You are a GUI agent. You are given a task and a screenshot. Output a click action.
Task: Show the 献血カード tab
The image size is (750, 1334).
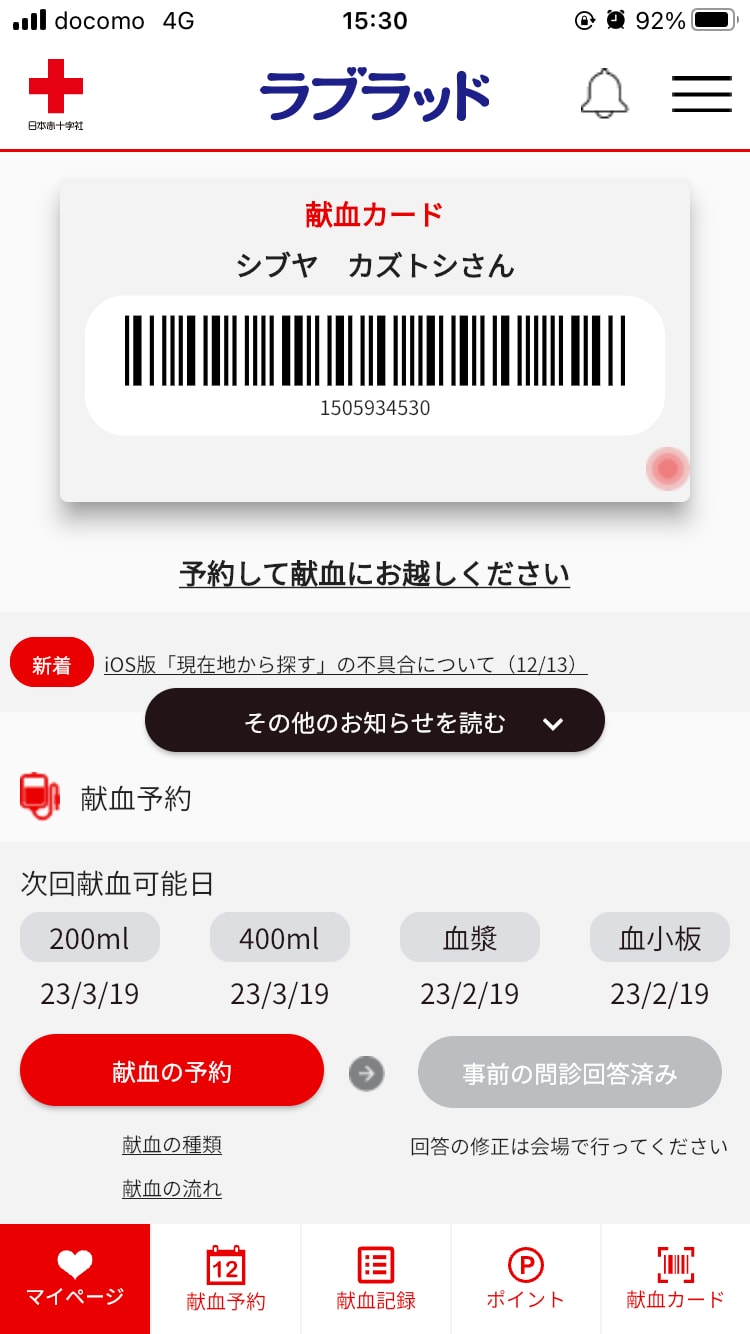click(675, 1279)
